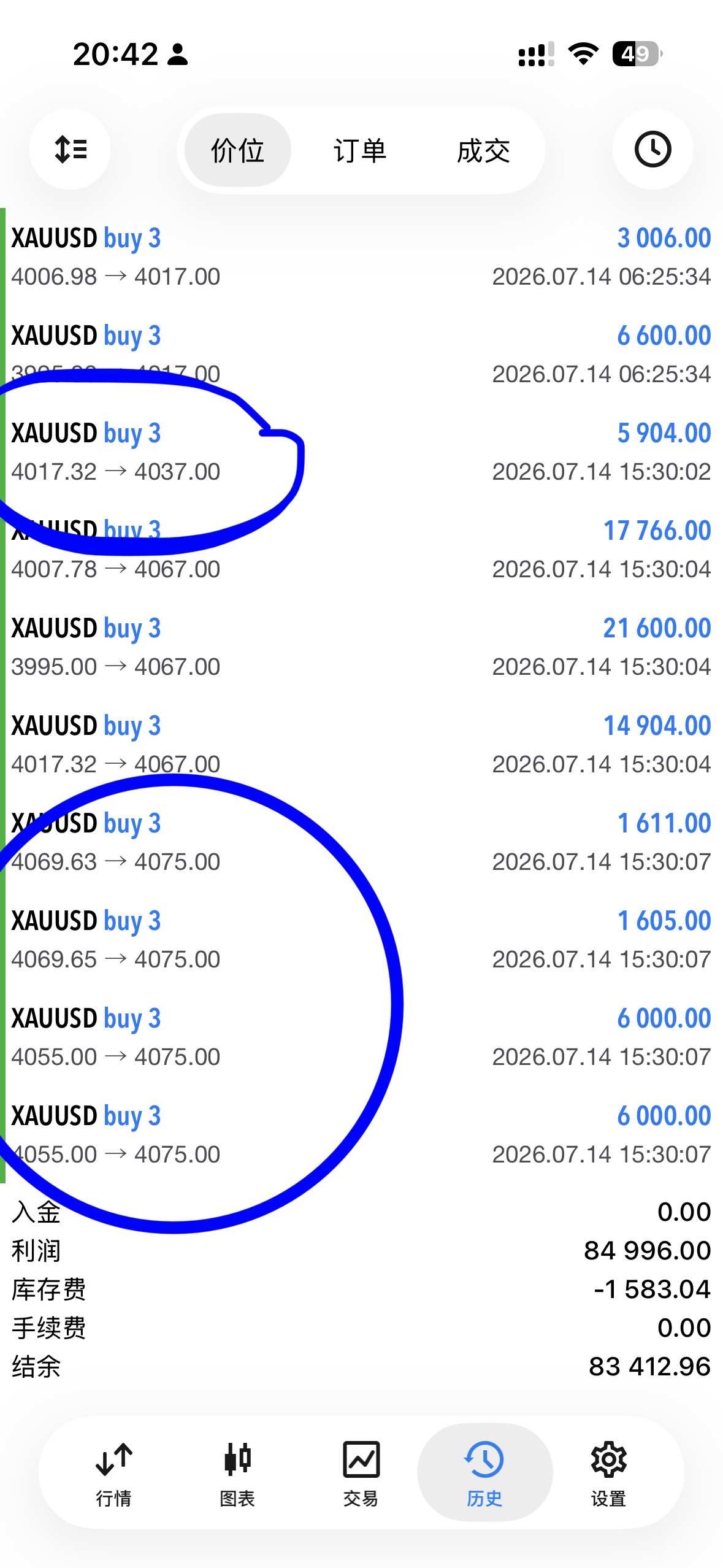Switch to the 订单 segment
723x1568 pixels.
(361, 150)
